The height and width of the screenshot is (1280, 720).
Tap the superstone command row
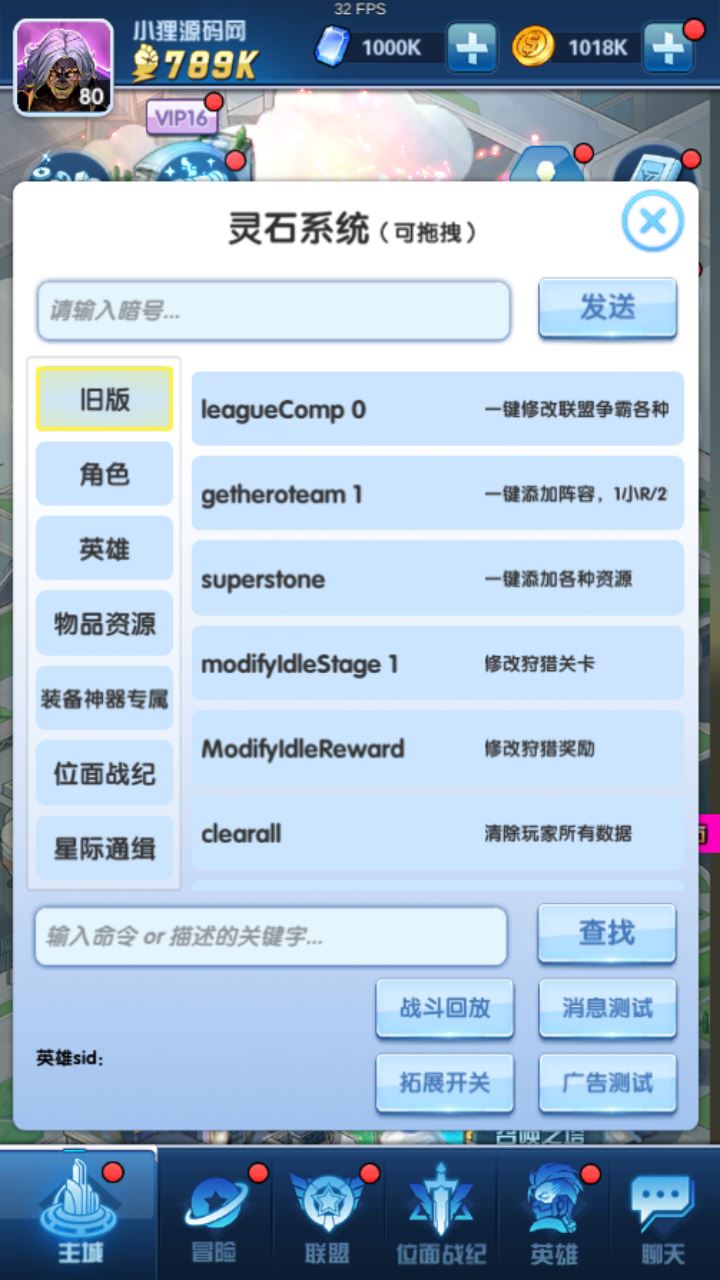[437, 579]
